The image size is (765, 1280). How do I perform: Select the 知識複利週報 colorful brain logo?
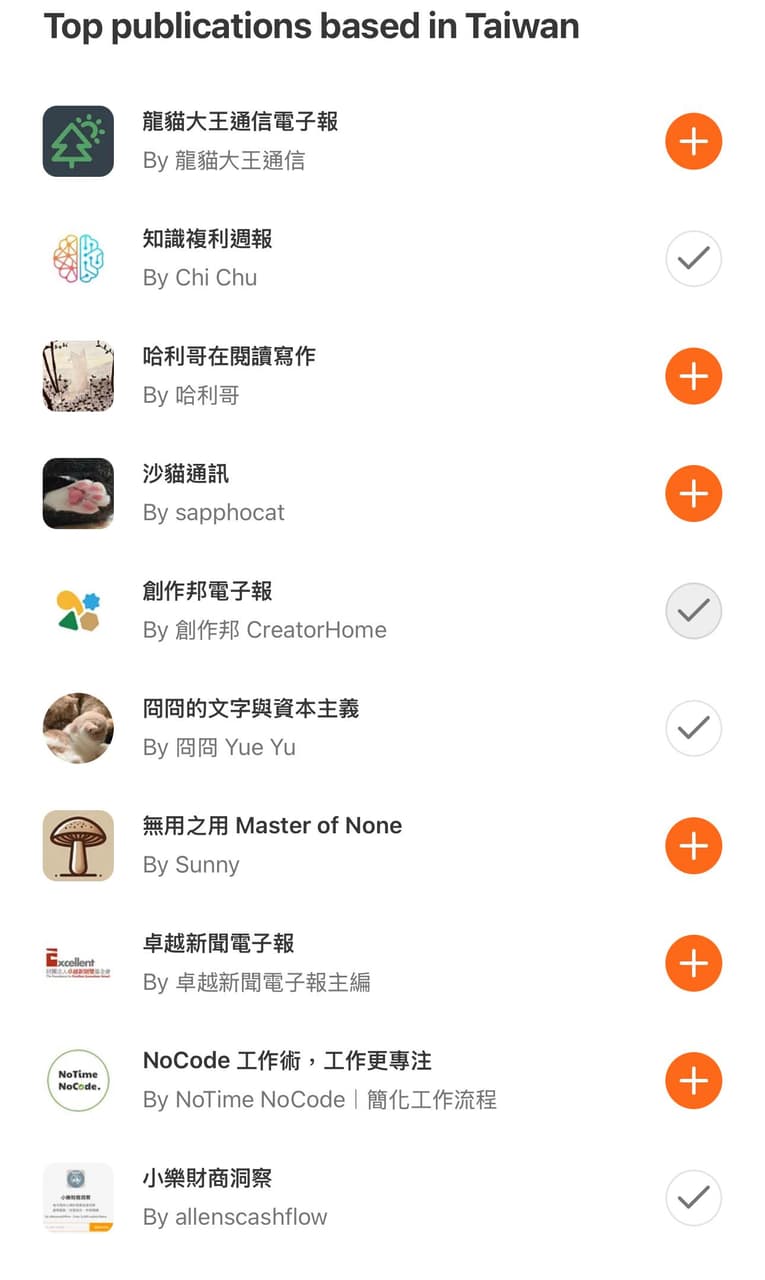[78, 258]
